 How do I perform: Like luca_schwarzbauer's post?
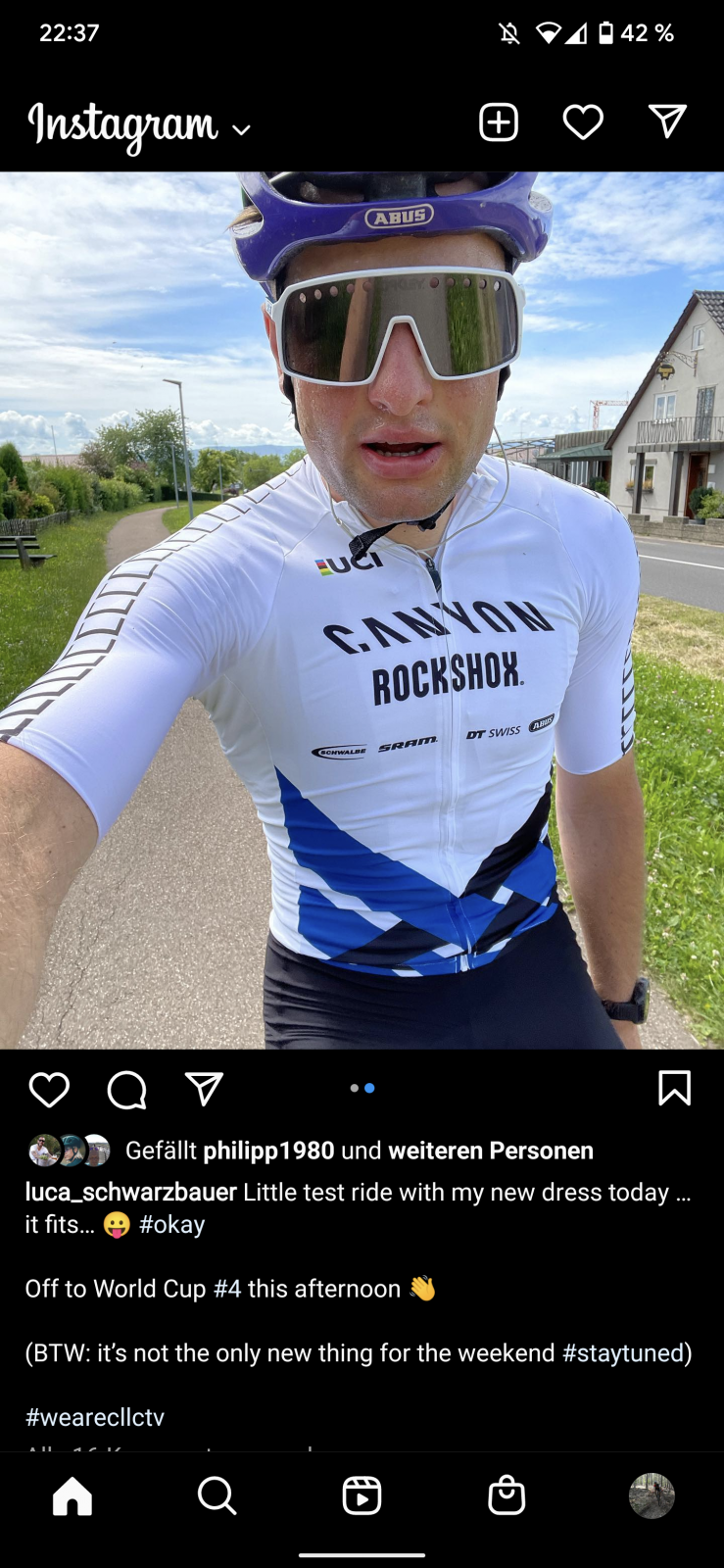49,1089
